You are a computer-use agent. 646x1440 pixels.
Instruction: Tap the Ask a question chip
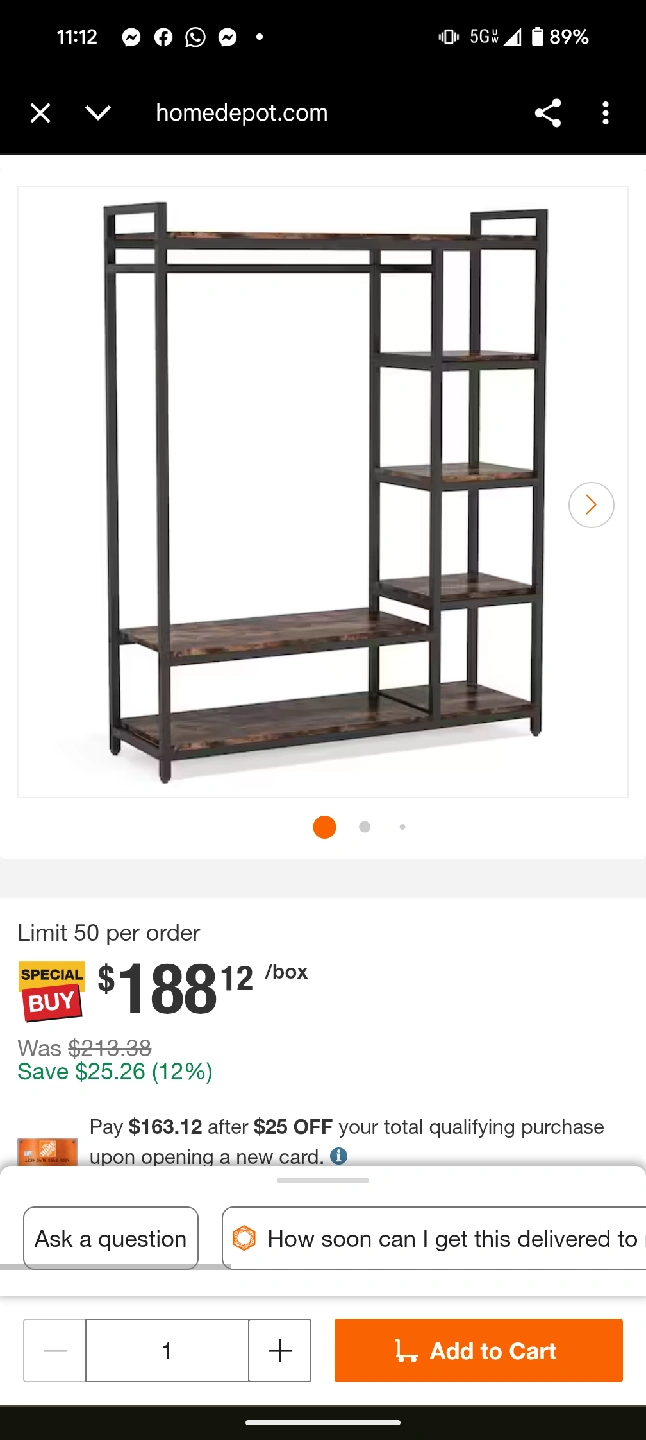coord(111,1239)
